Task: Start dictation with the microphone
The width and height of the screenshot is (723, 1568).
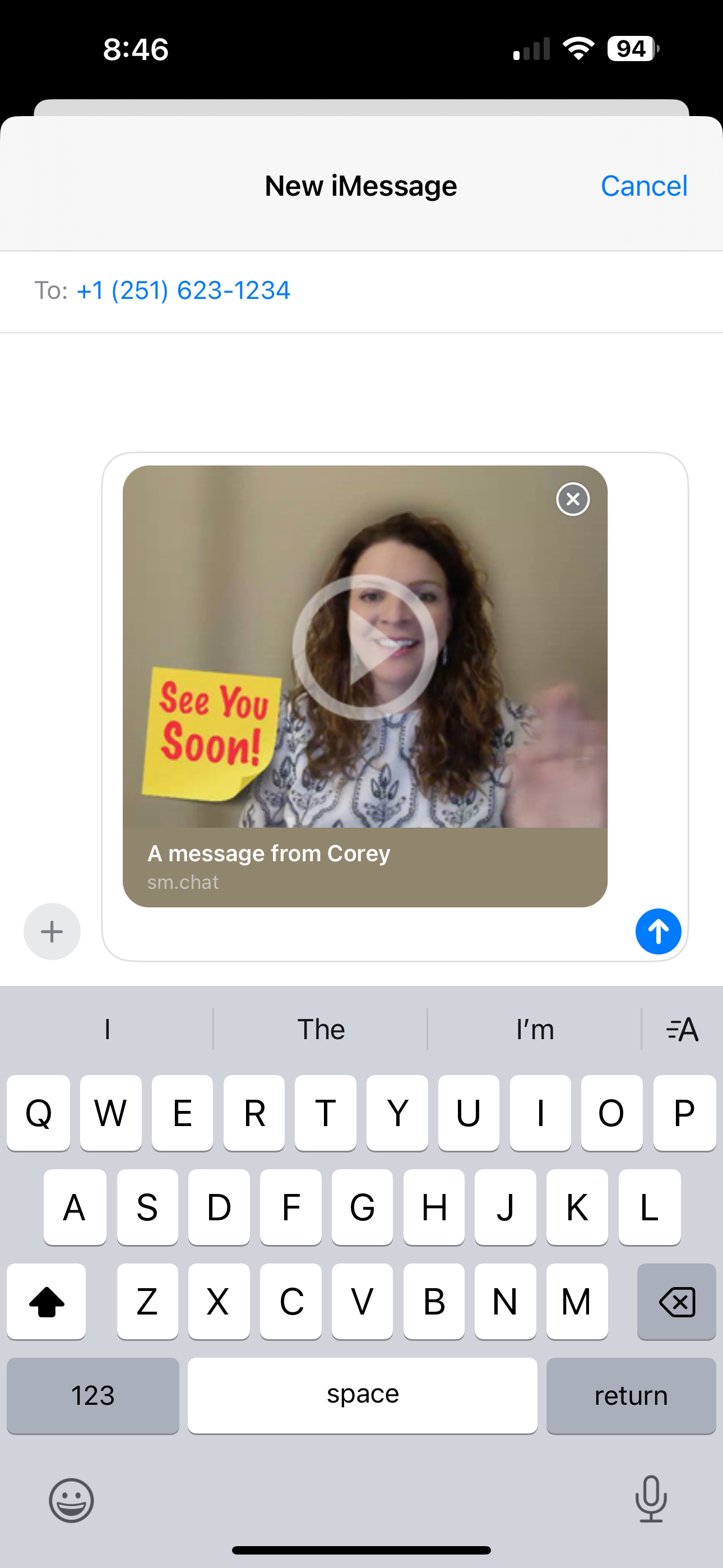Action: [651, 1498]
